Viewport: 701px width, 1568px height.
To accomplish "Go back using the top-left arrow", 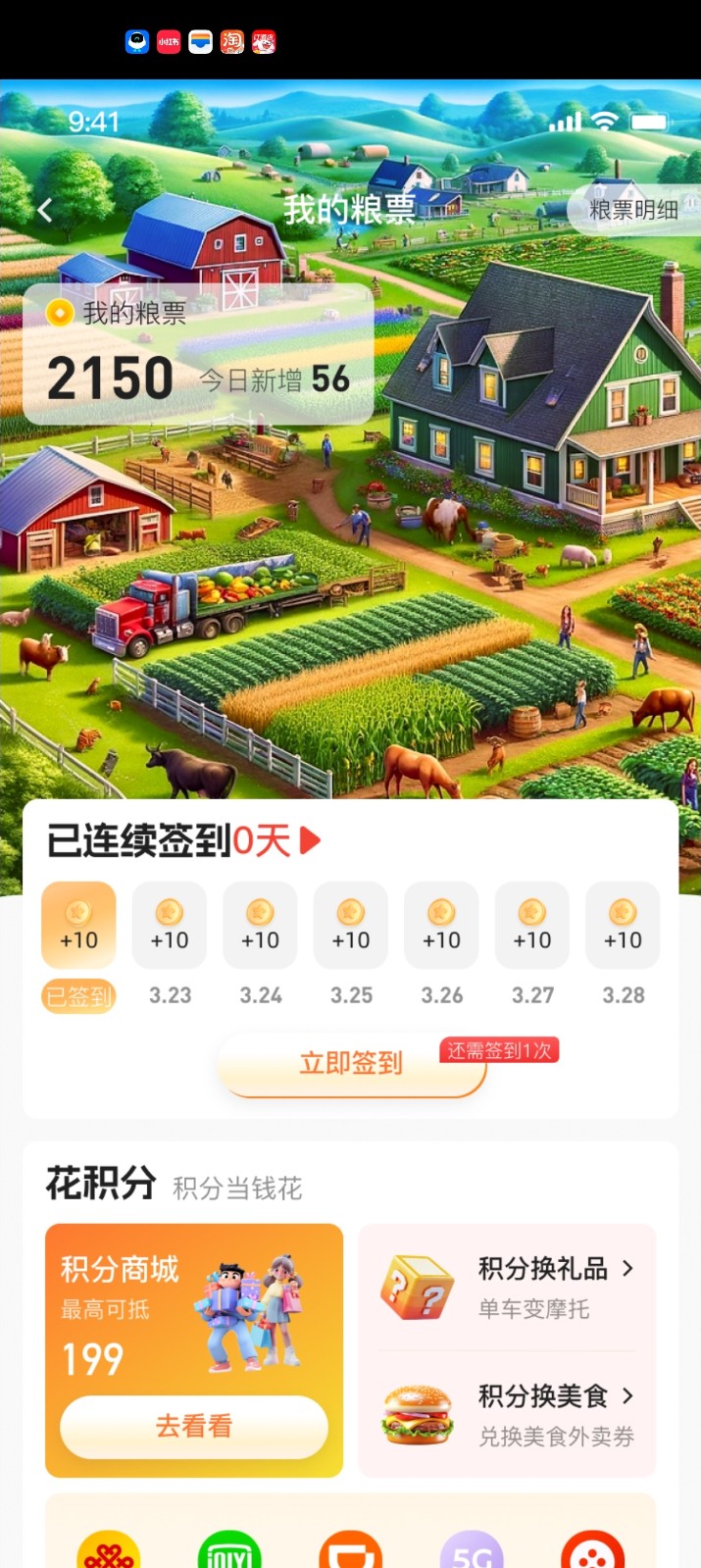I will [45, 210].
